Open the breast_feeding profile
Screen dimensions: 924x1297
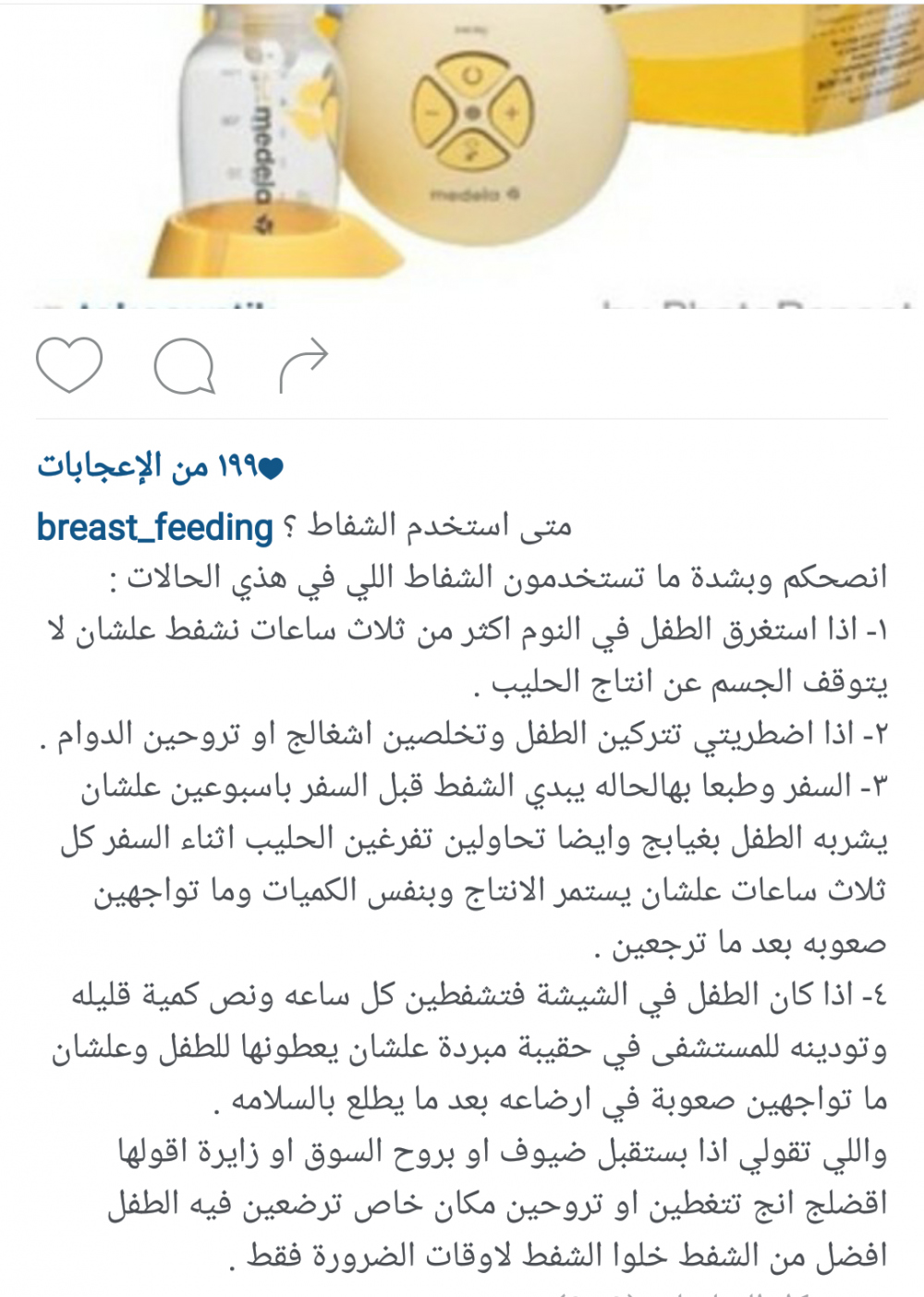click(x=154, y=528)
